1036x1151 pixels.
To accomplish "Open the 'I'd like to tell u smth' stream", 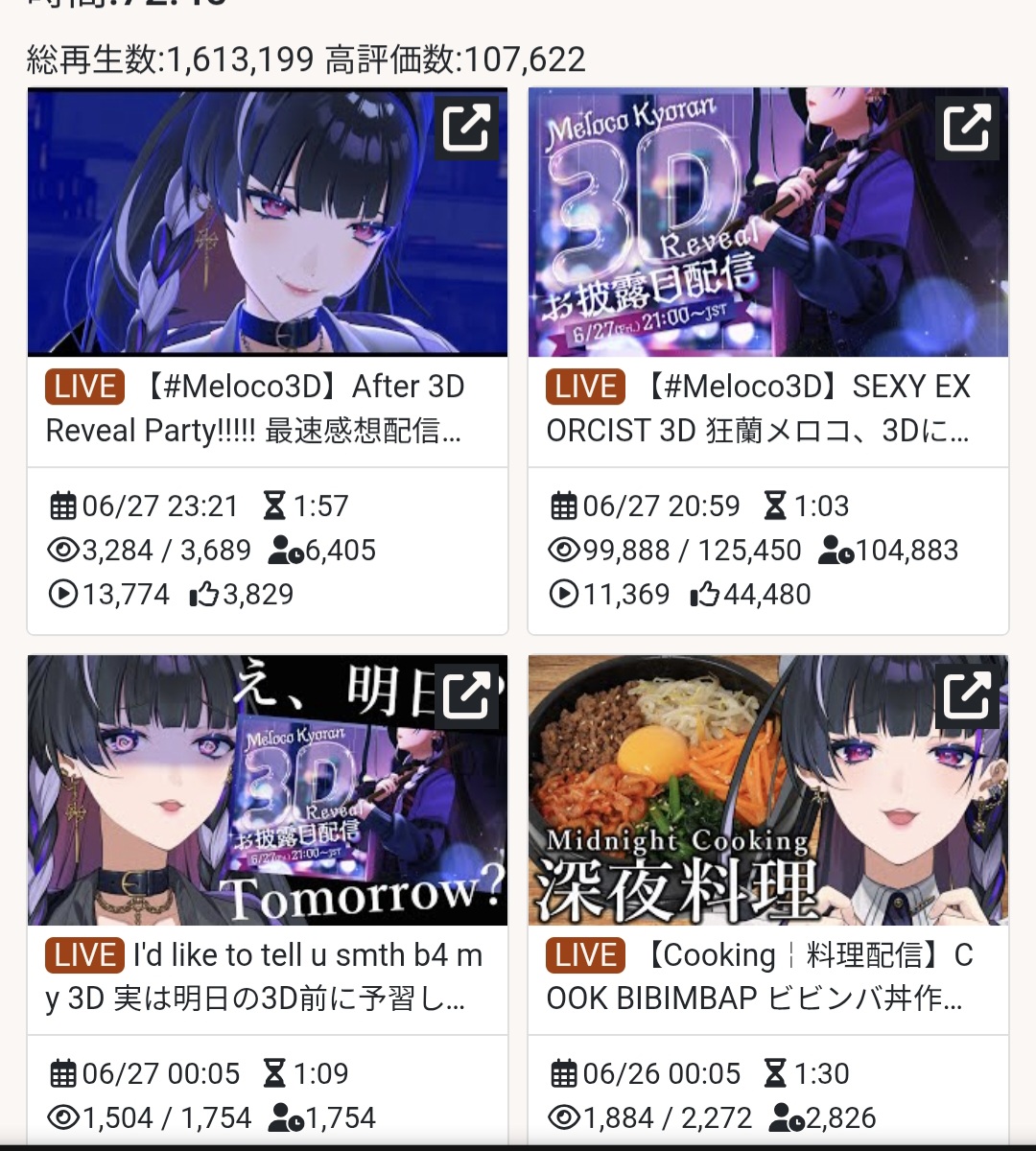I will (265, 976).
